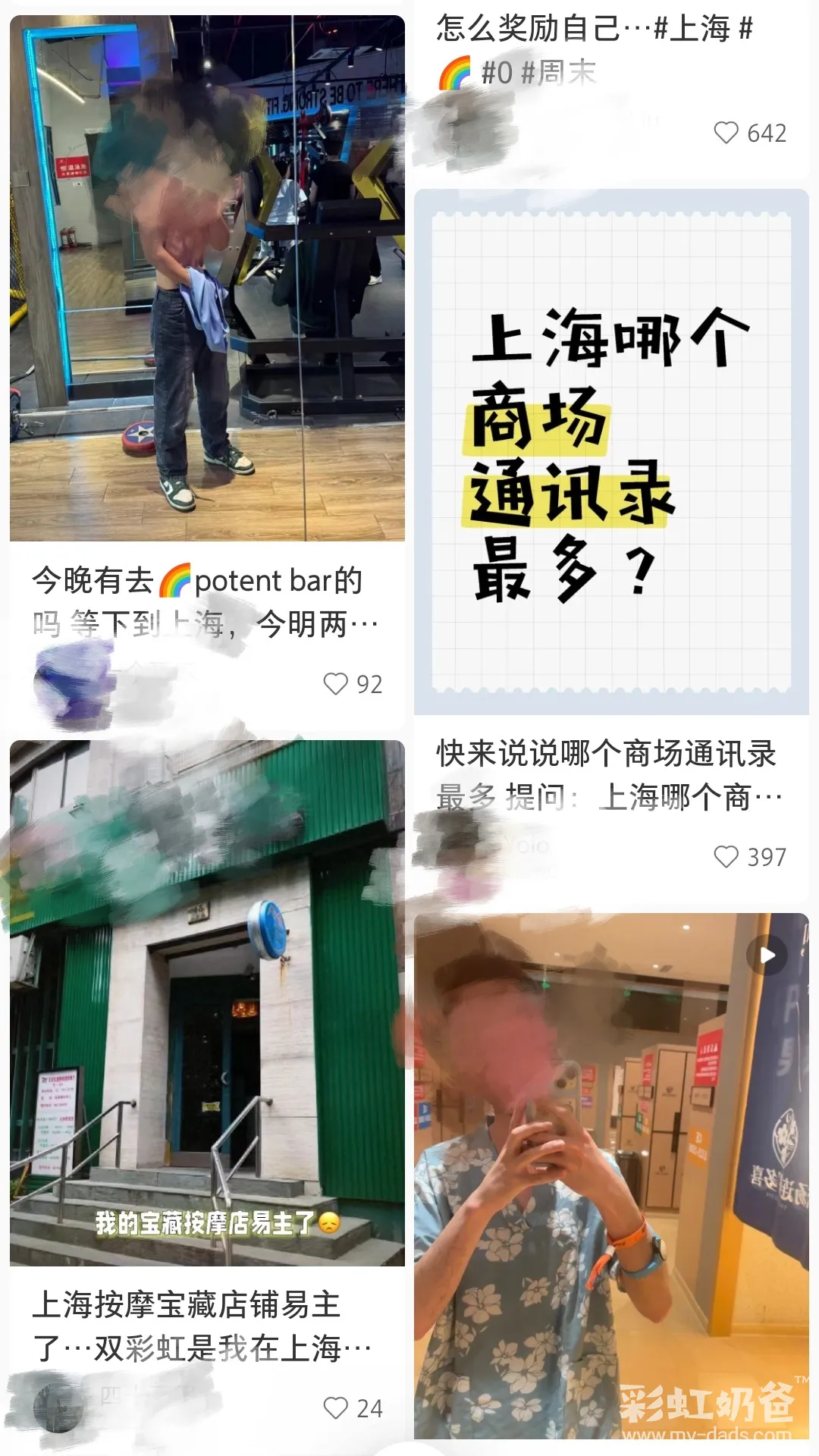Open the potent bar gym mirror post
This screenshot has width=819, height=1456.
207,278
